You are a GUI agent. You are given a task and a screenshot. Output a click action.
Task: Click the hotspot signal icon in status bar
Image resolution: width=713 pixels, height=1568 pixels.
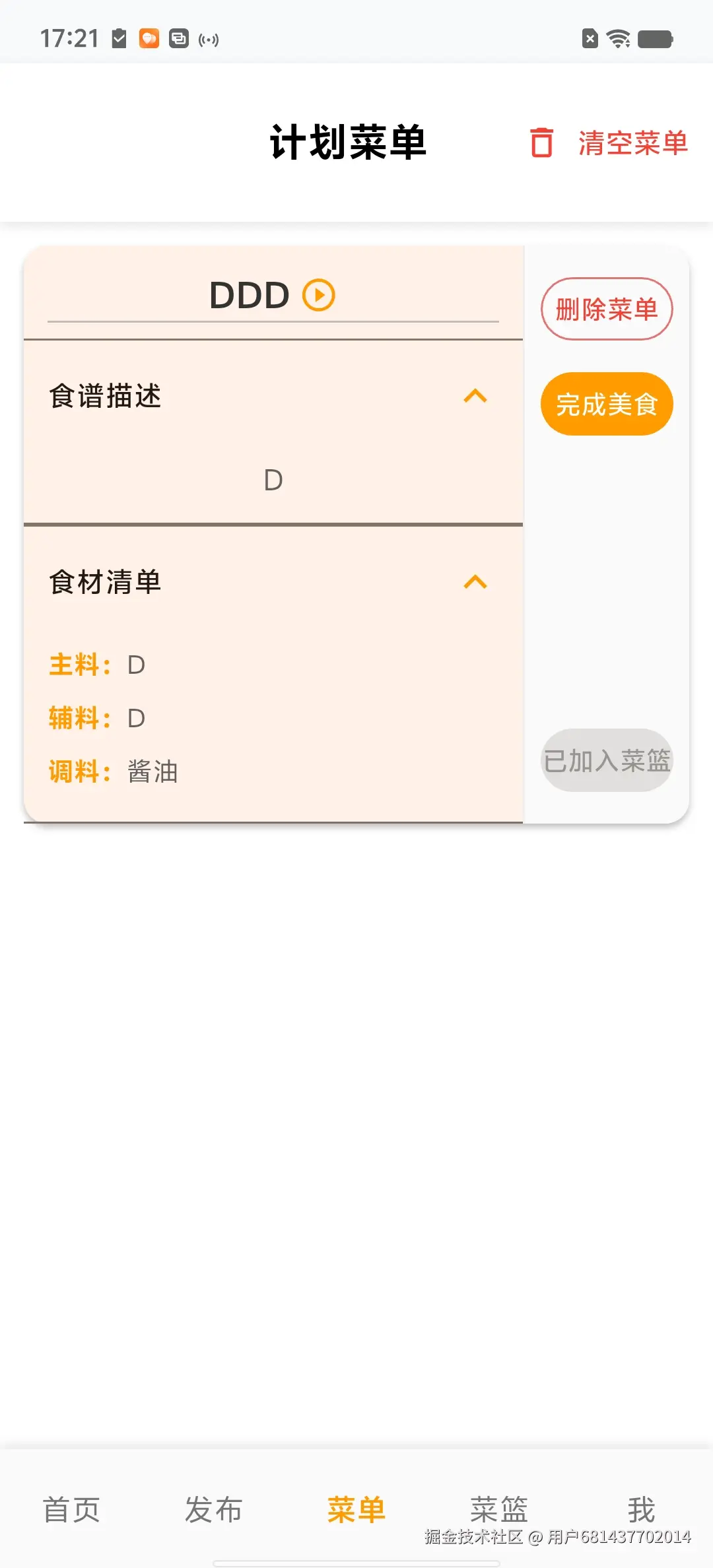pyautogui.click(x=209, y=40)
